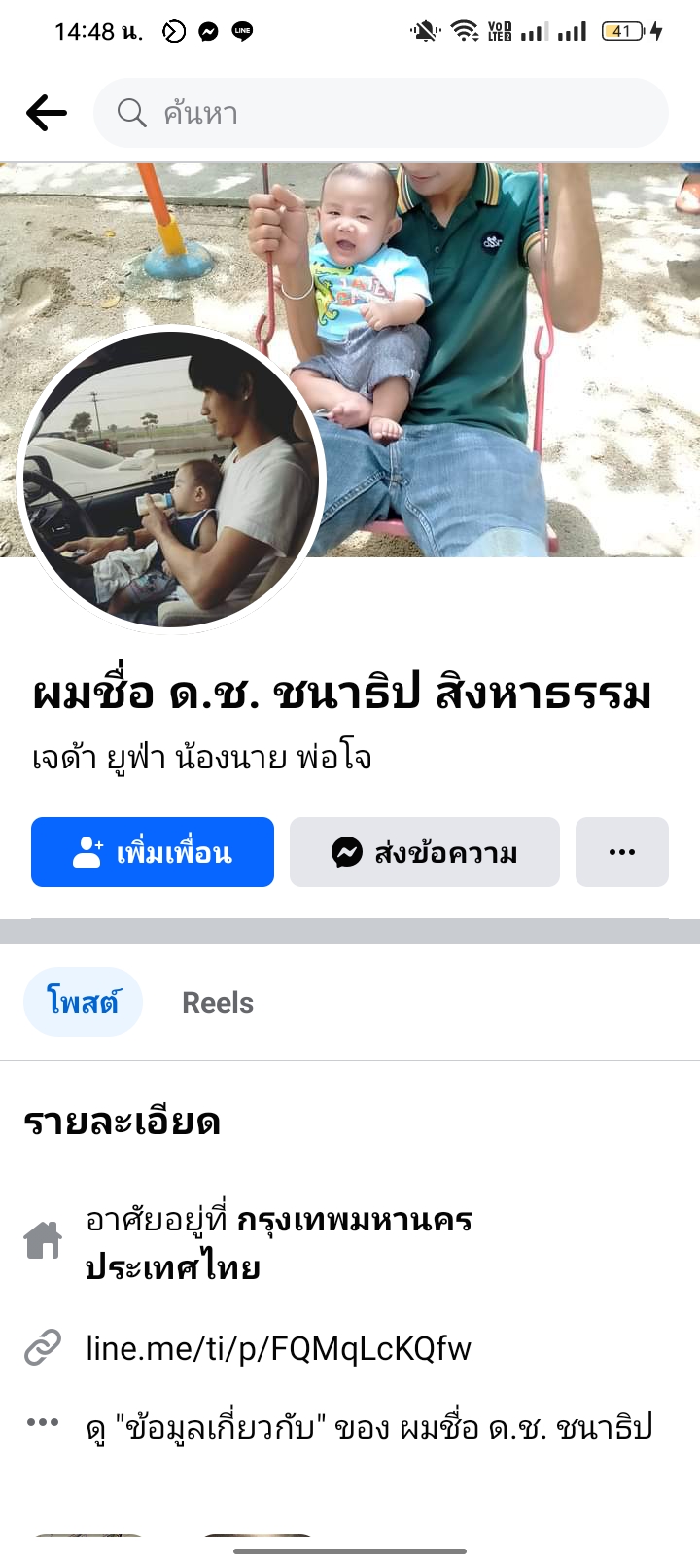Open the three-dot more options button
The width and height of the screenshot is (700, 1568).
[621, 852]
